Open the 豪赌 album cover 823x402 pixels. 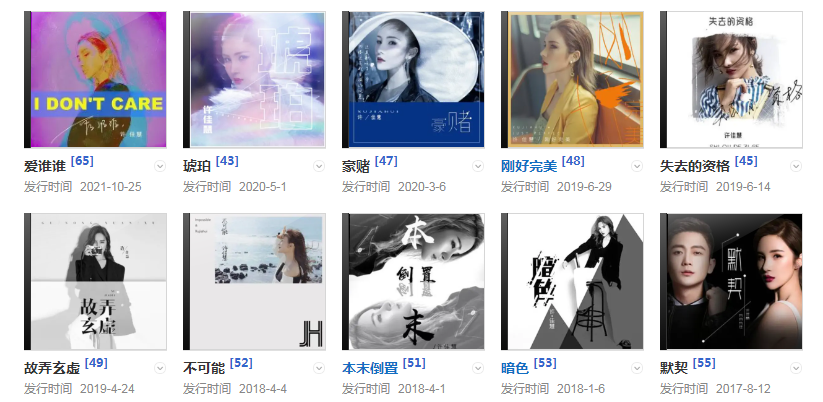click(x=415, y=80)
